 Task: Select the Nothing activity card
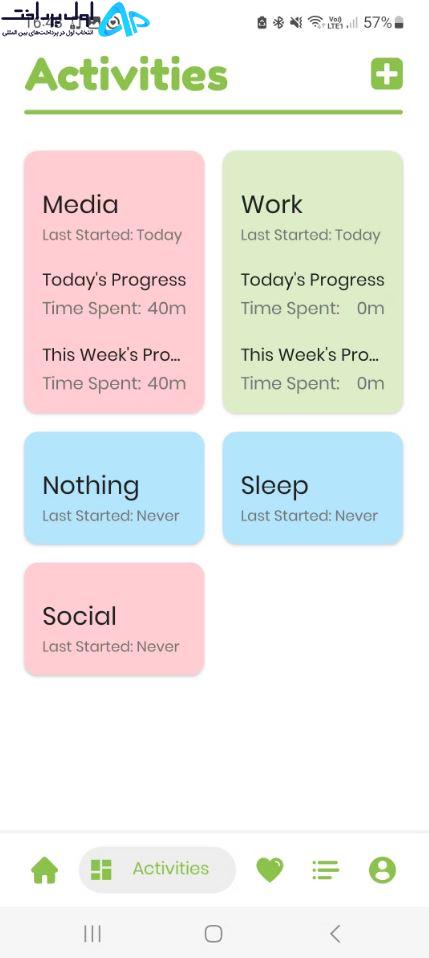(x=114, y=488)
